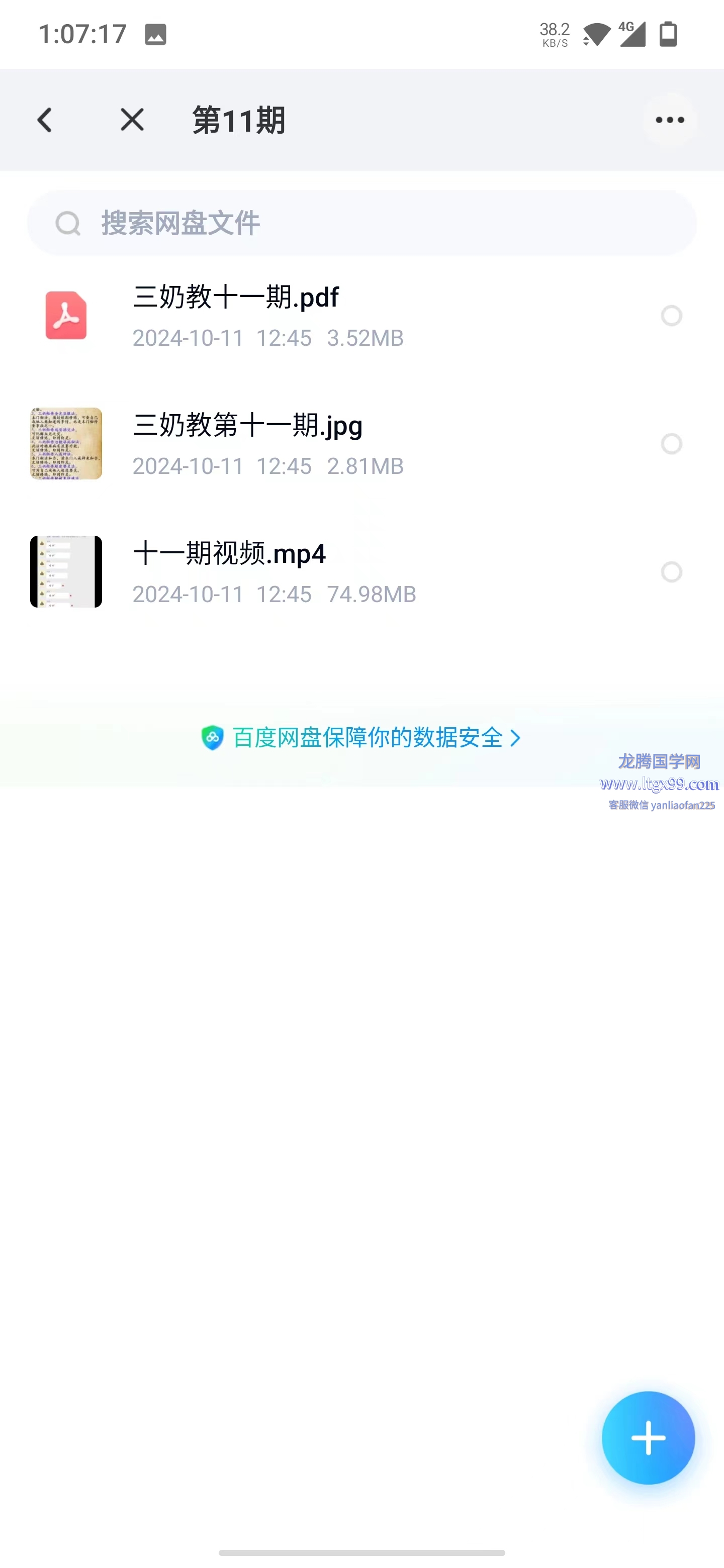Open the three-dot overflow menu
724x1568 pixels.
(669, 120)
